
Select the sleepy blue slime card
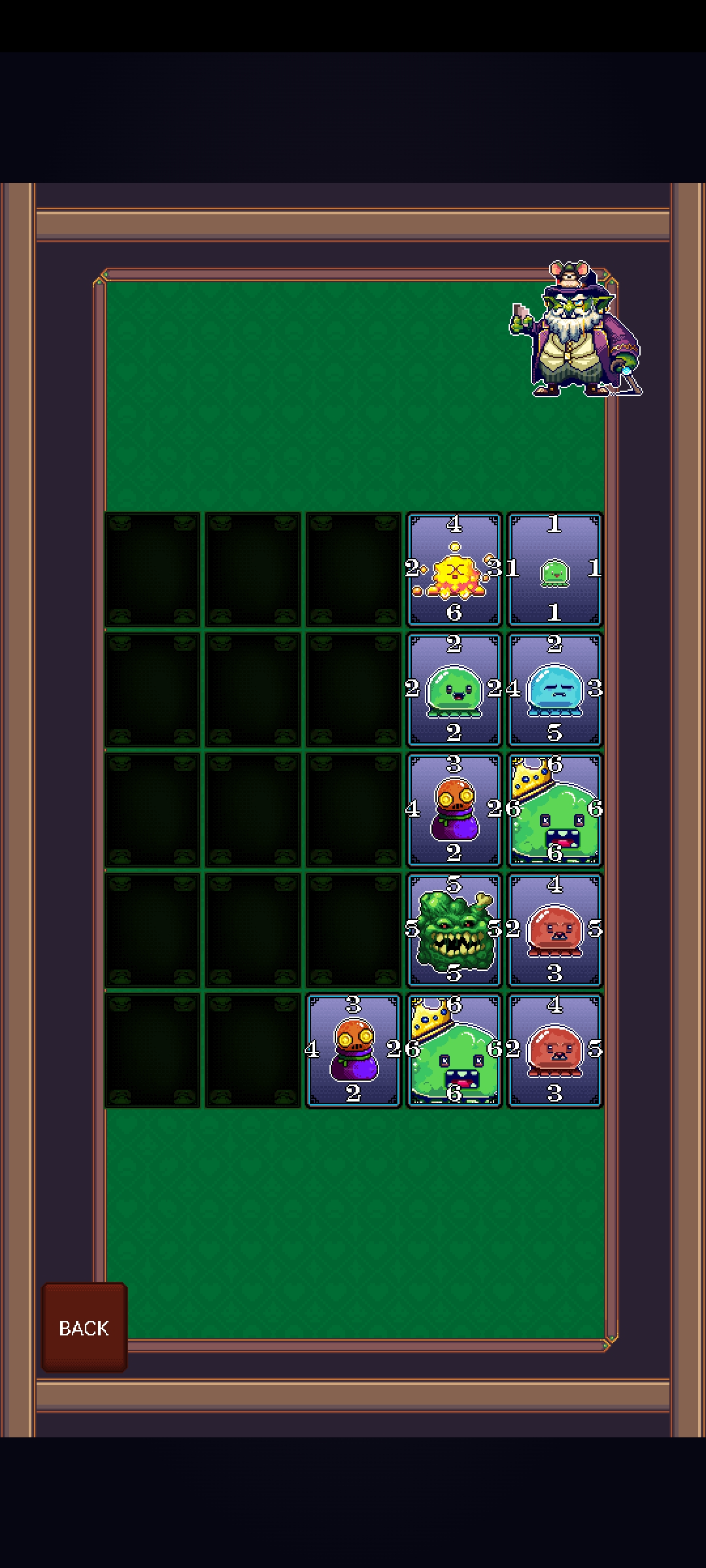pos(554,690)
